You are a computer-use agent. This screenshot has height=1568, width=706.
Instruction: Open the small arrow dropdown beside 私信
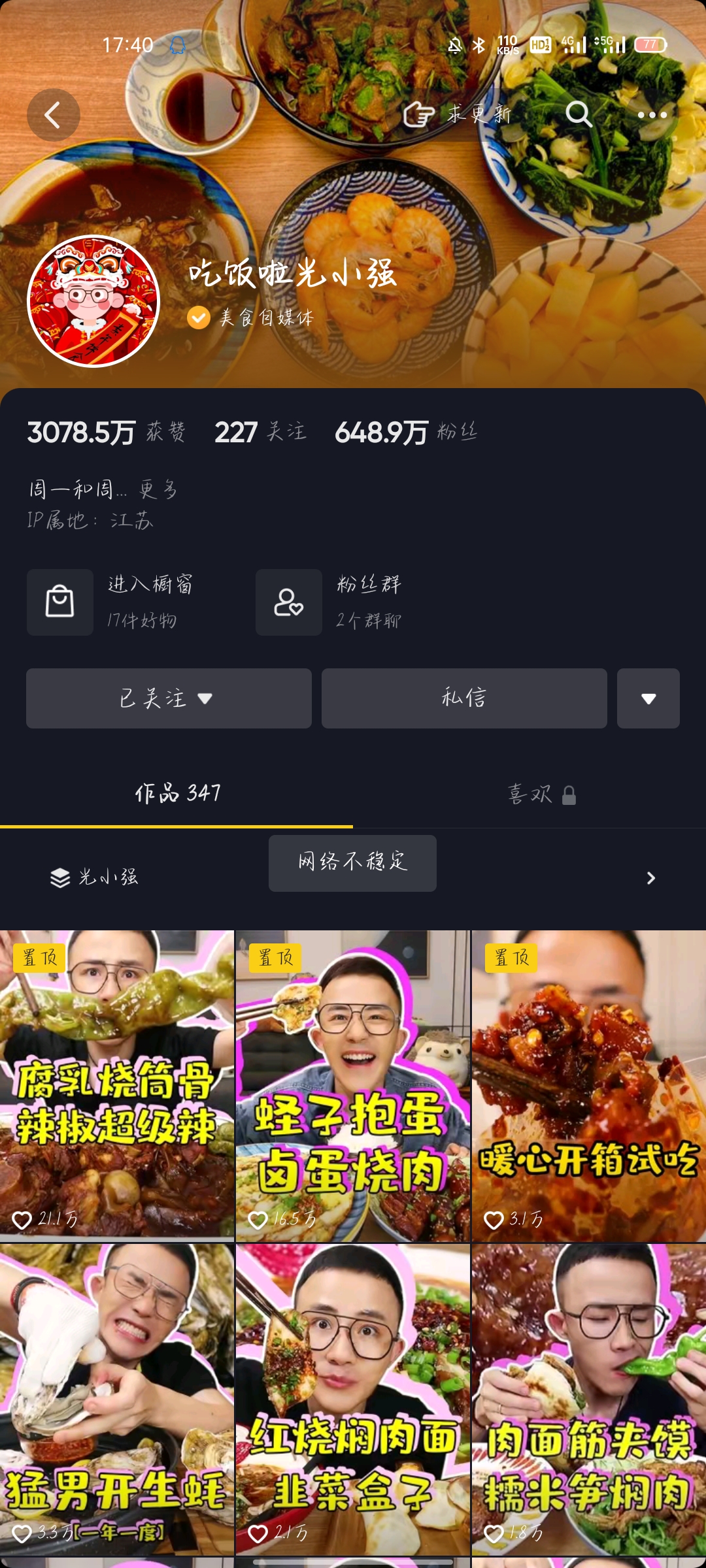(x=648, y=698)
